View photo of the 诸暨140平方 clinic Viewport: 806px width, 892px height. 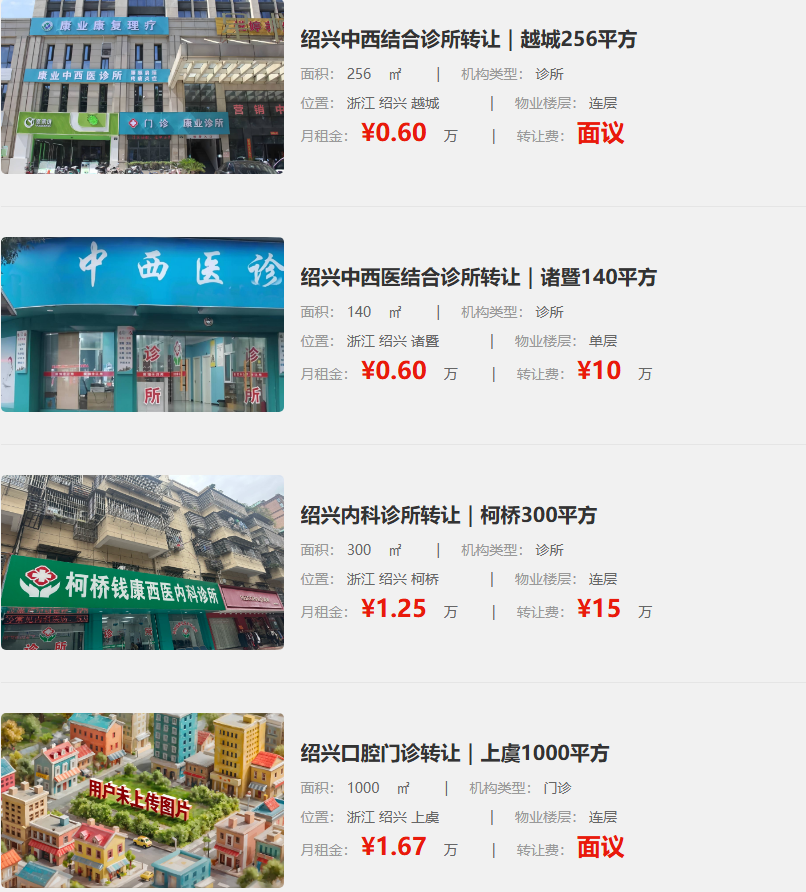click(x=142, y=324)
